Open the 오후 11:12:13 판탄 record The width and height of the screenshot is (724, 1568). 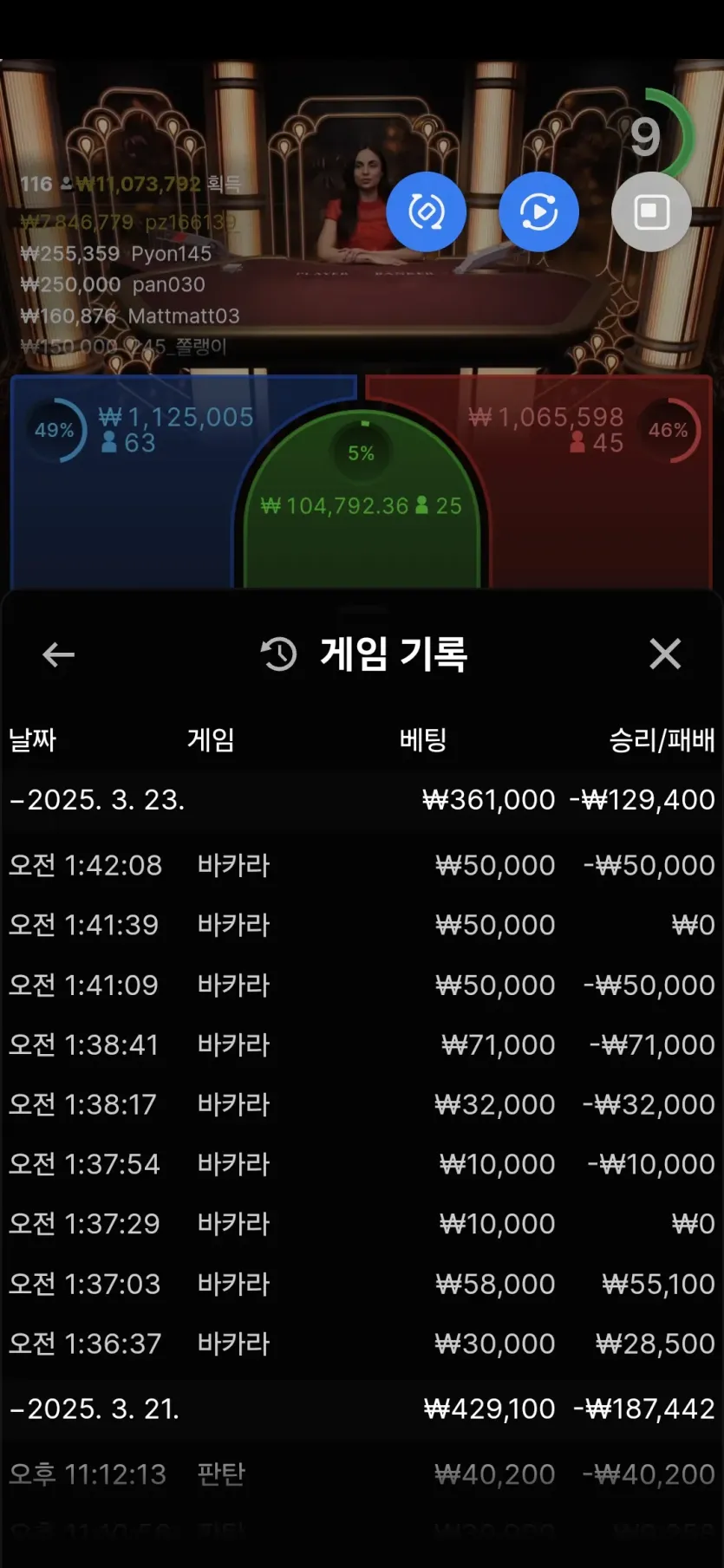pos(362,1474)
